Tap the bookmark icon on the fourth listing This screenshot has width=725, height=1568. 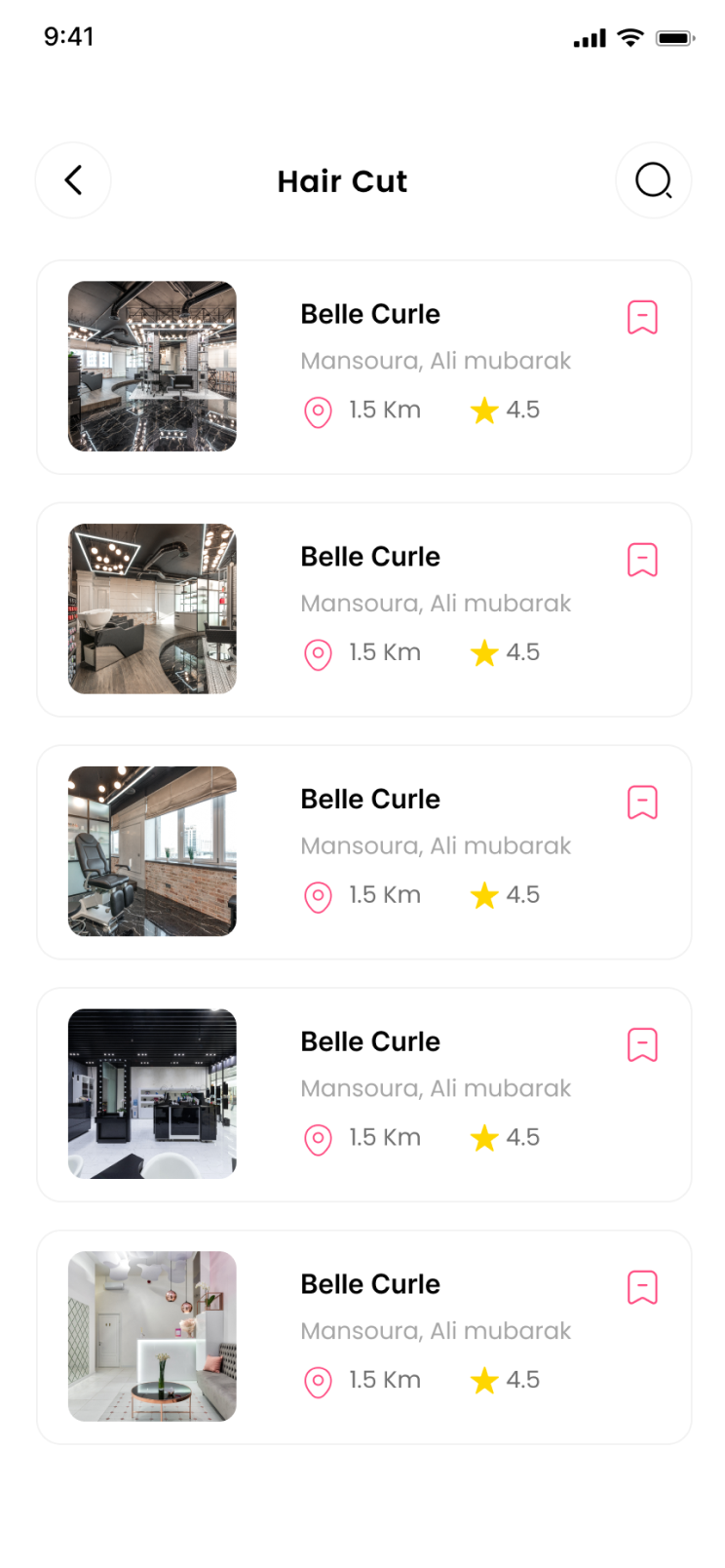641,1044
